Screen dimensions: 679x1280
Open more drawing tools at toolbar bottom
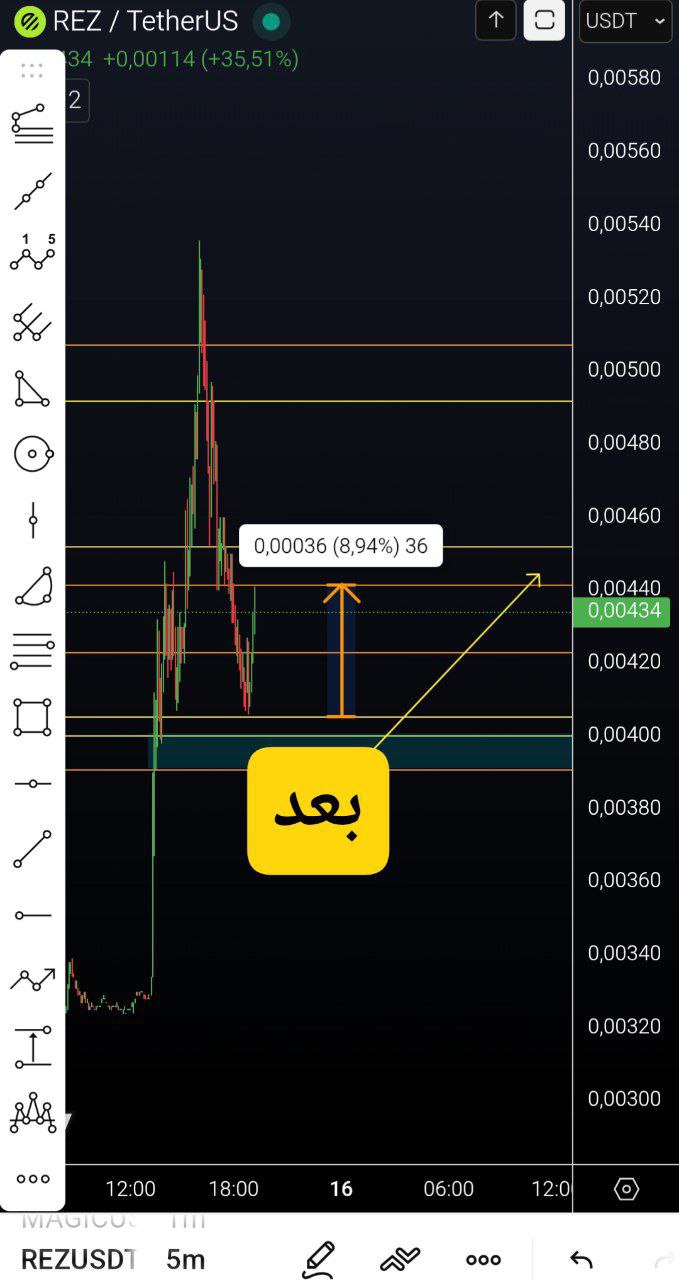pos(32,1179)
